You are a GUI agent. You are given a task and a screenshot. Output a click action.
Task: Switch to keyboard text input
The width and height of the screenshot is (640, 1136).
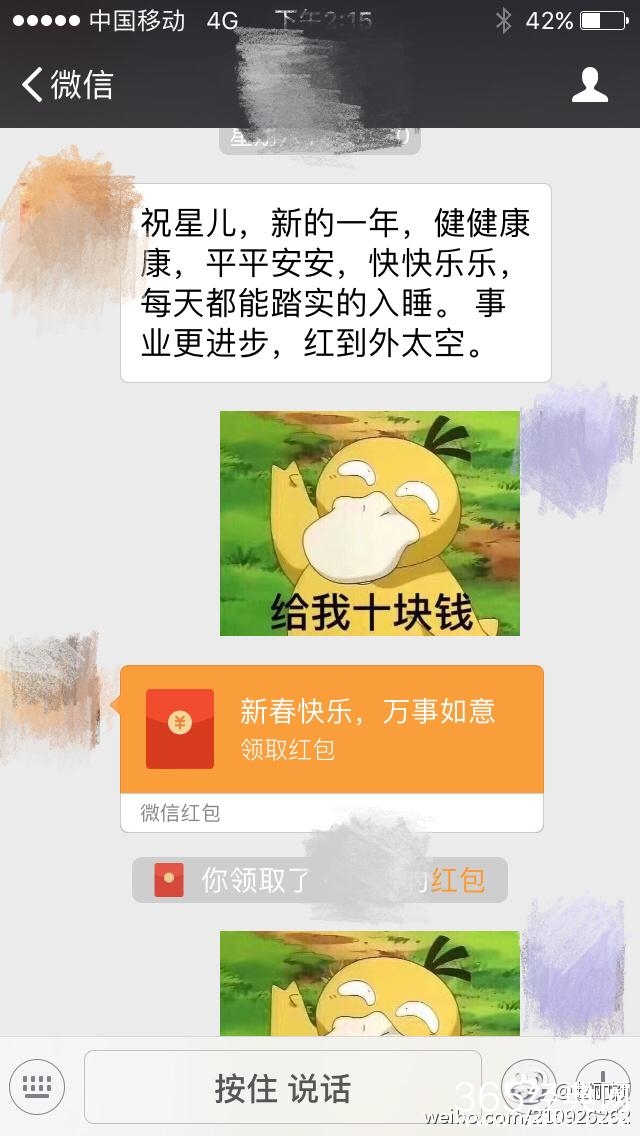(37, 1086)
